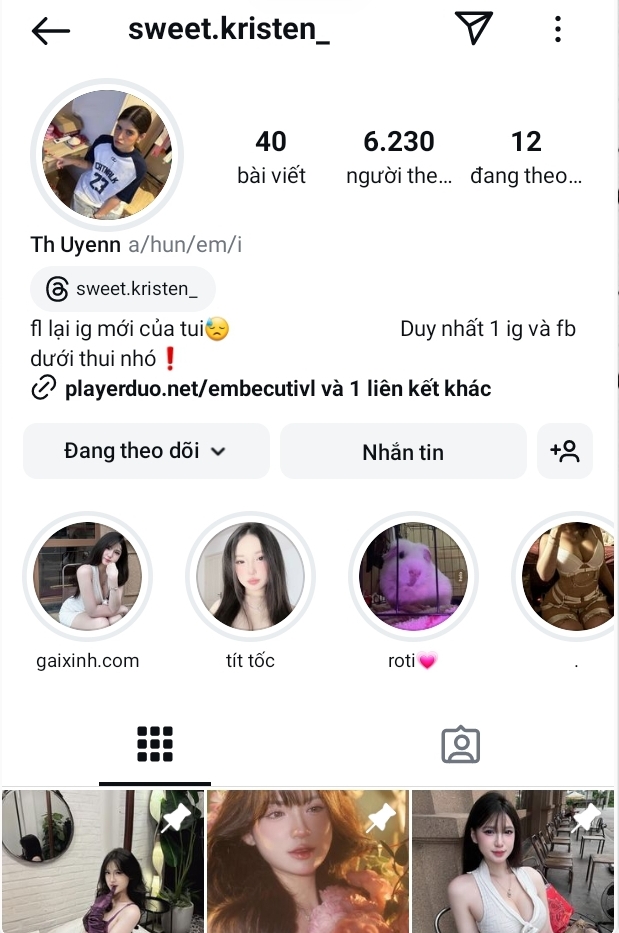View the profile picture of sweet.kristen_
619x933 pixels.
[107, 153]
